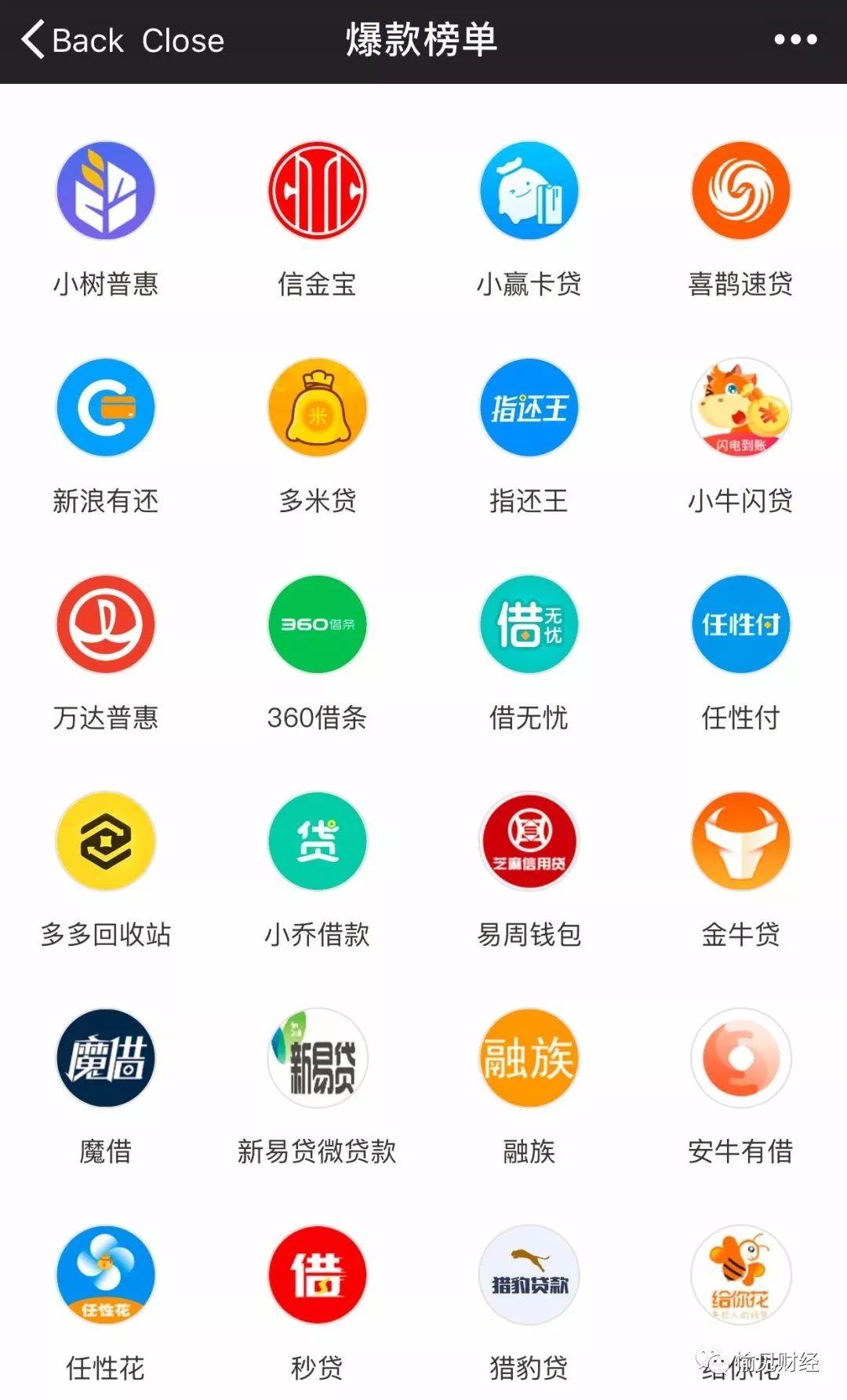Click the 金牛贷 golden bull icon
847x1400 pixels.
coord(740,841)
